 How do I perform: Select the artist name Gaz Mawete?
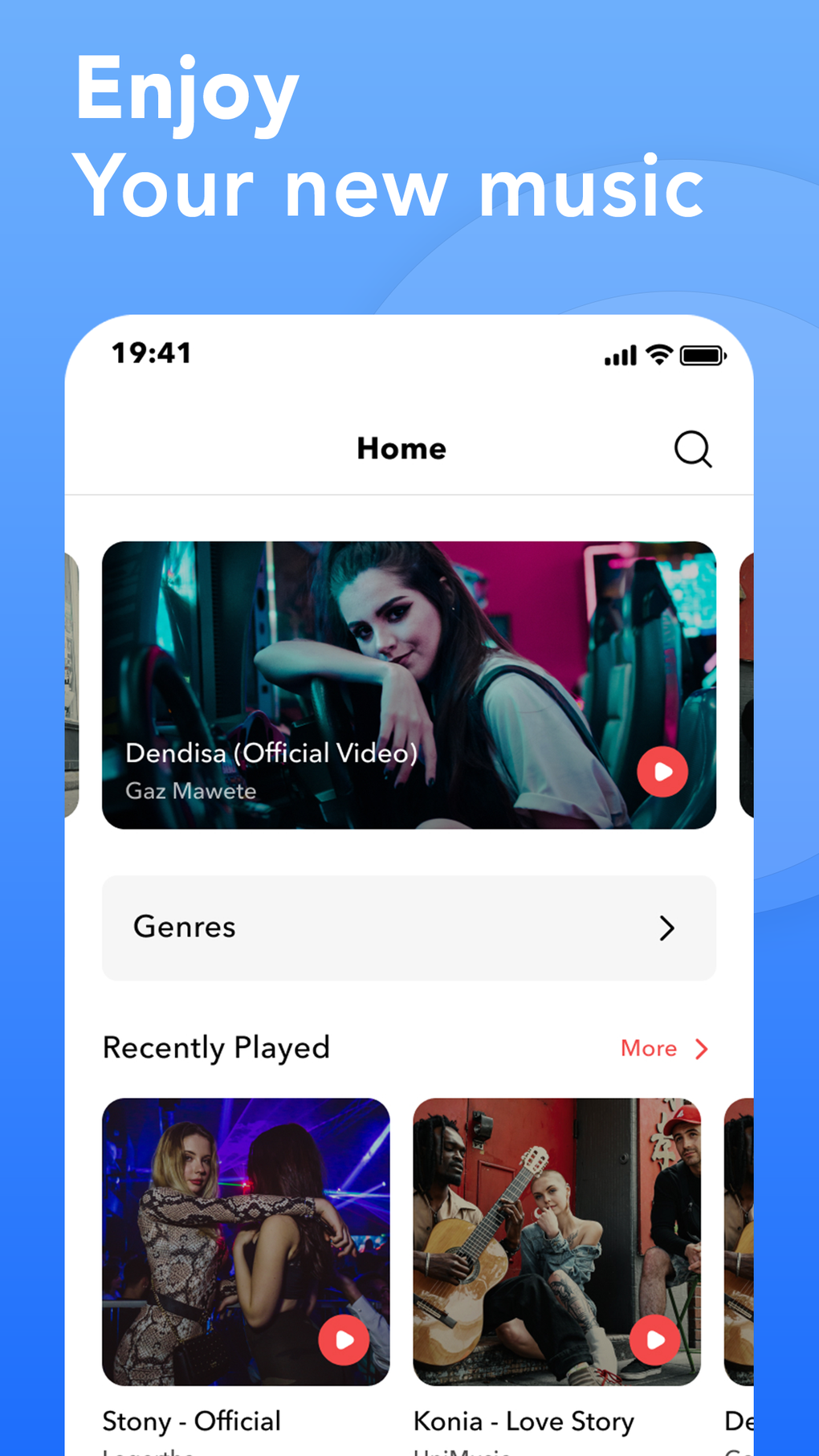pos(191,790)
